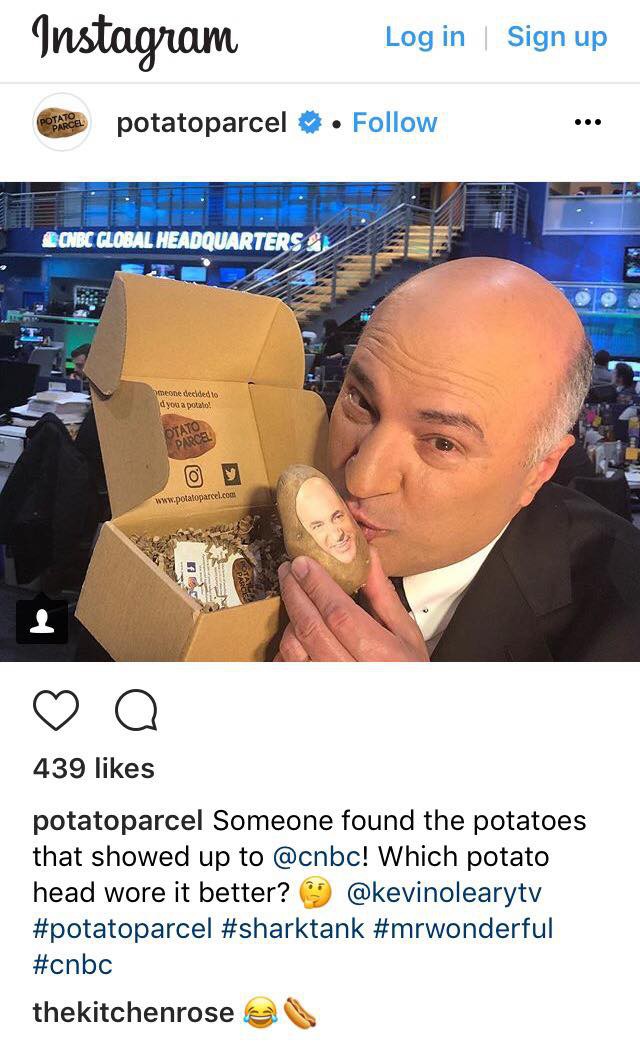Browse the #potatoparcel hashtag
The image size is (640, 1045).
tap(122, 928)
